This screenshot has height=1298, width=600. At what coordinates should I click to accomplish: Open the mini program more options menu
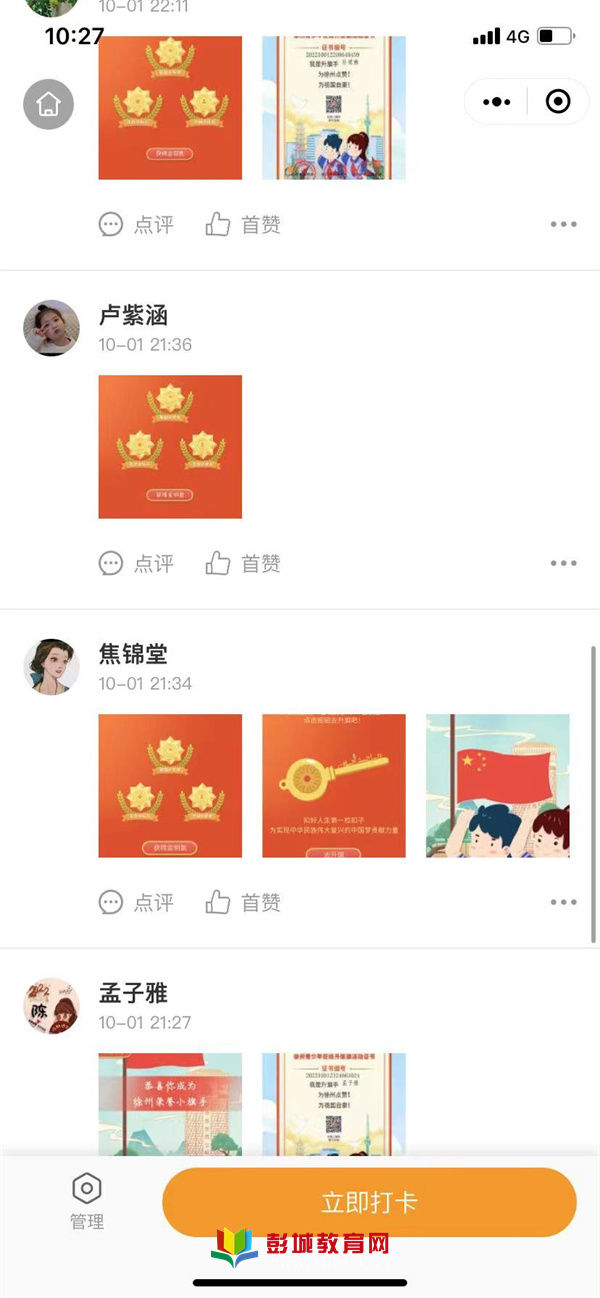click(497, 102)
